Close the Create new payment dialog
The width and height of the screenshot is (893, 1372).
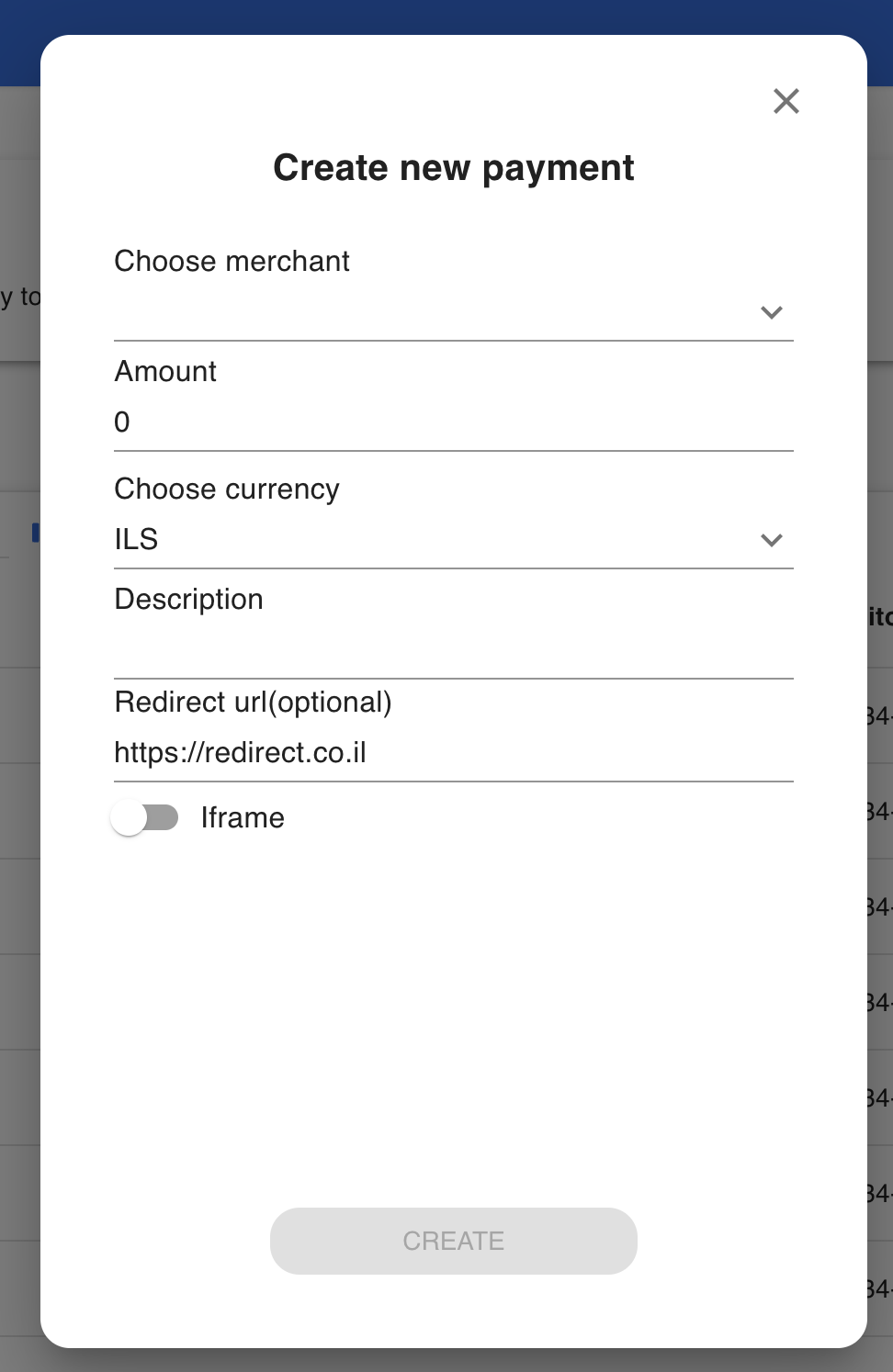786,101
